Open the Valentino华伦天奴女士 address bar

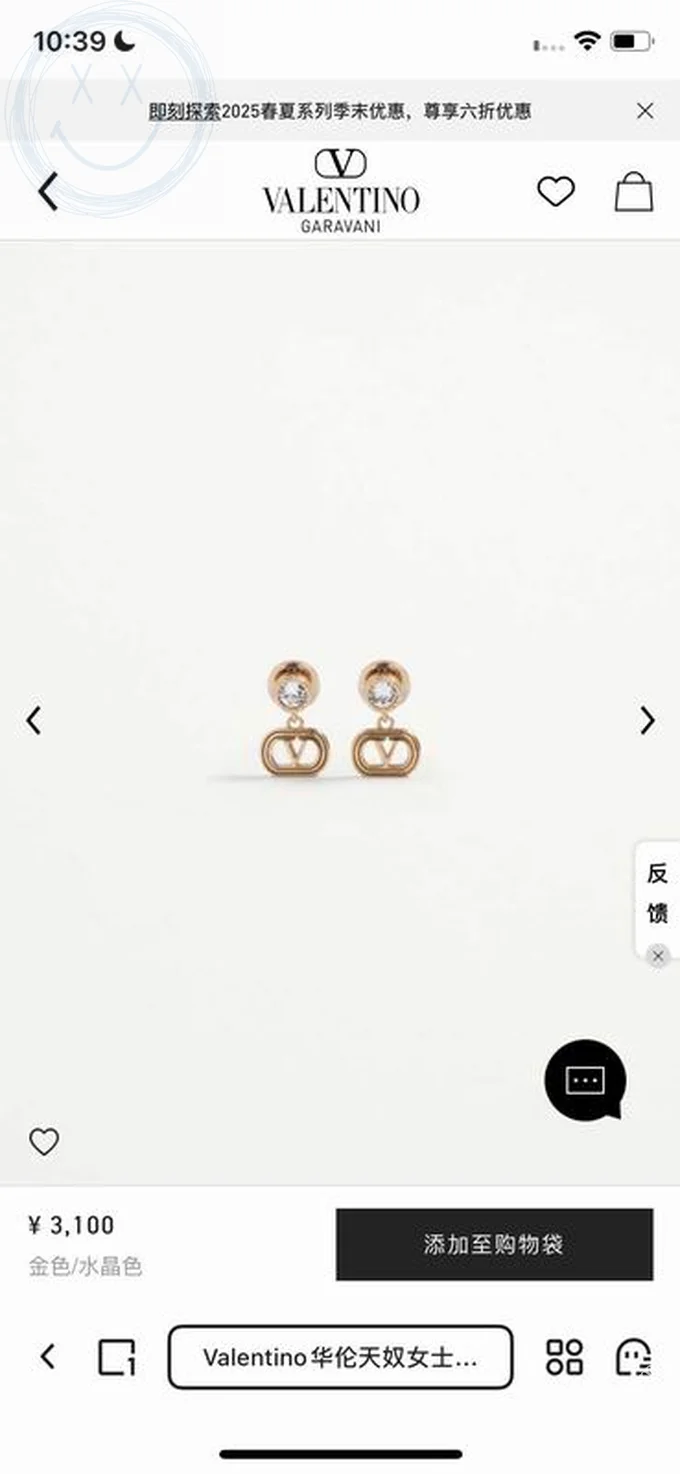(340, 1357)
